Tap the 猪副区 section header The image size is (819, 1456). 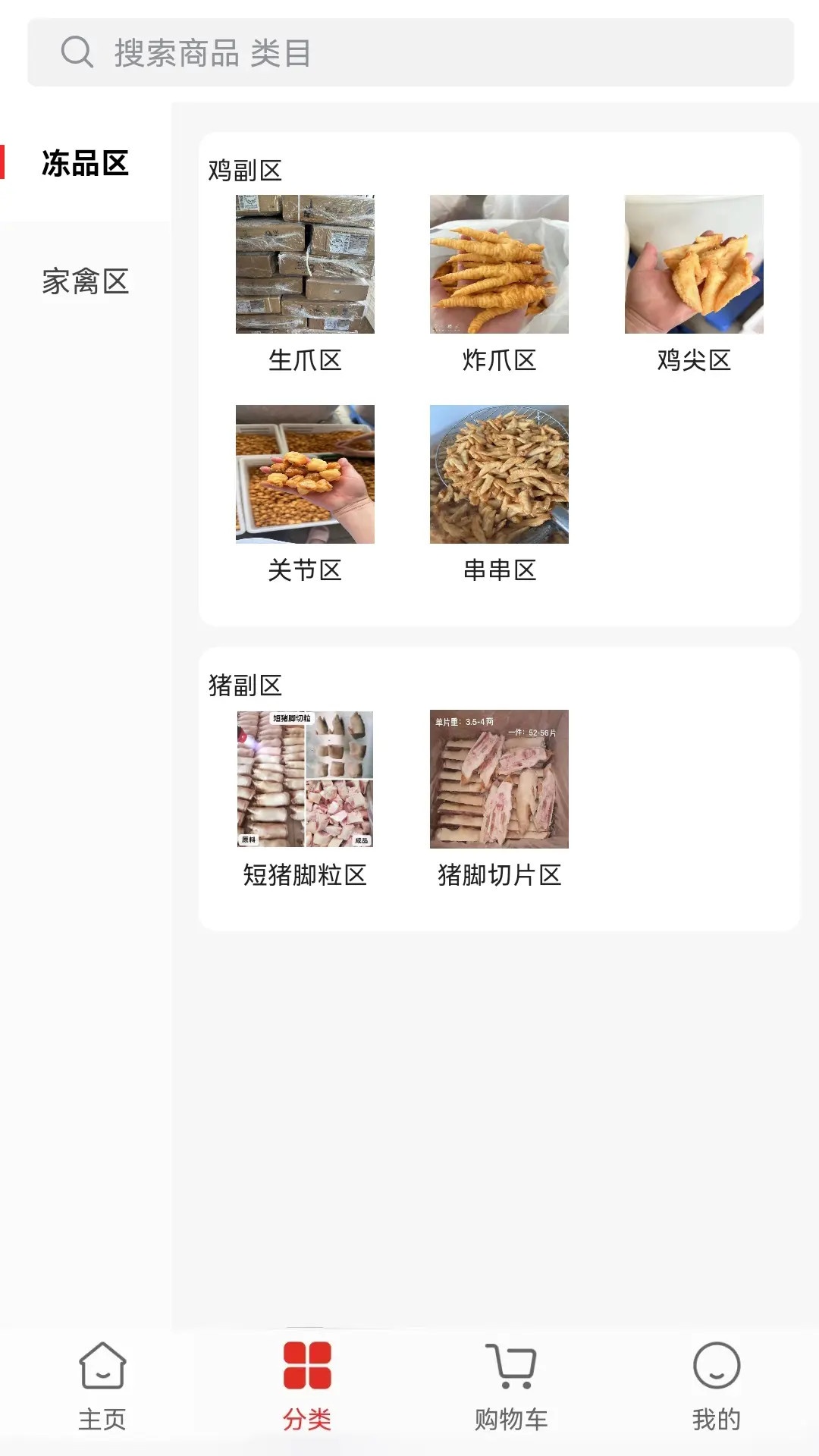click(x=244, y=686)
